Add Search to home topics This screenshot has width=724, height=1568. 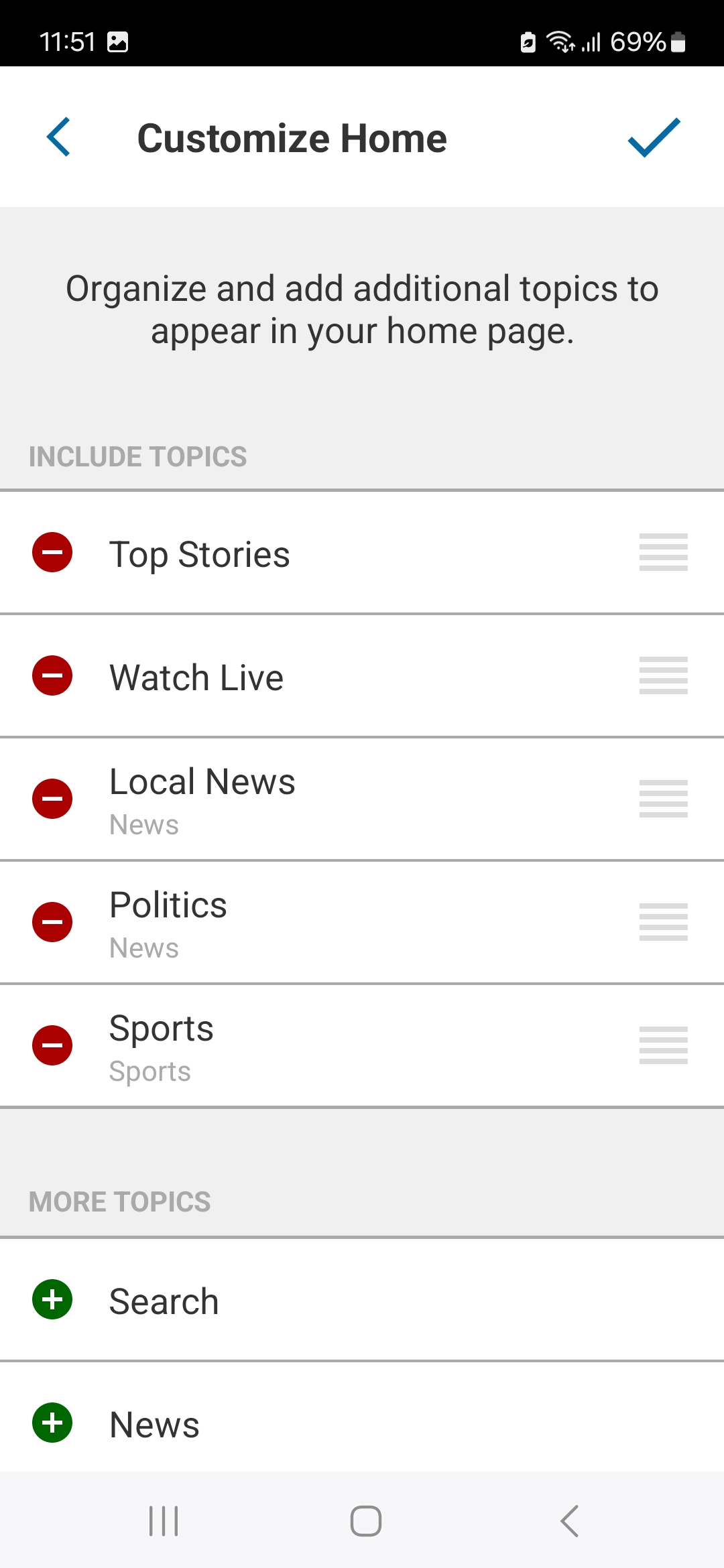point(52,1299)
